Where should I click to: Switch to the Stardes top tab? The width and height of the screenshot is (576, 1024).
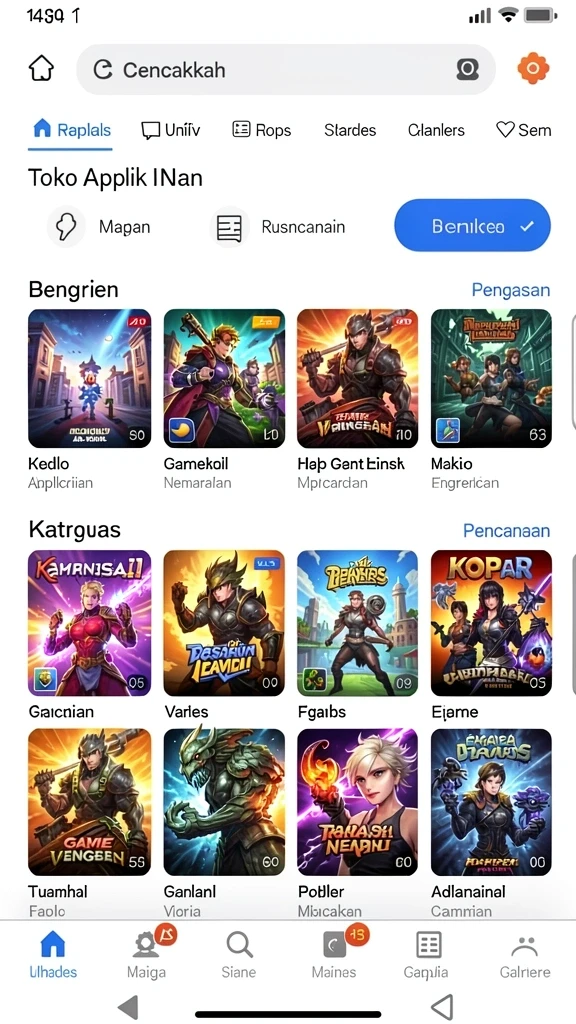tap(350, 130)
